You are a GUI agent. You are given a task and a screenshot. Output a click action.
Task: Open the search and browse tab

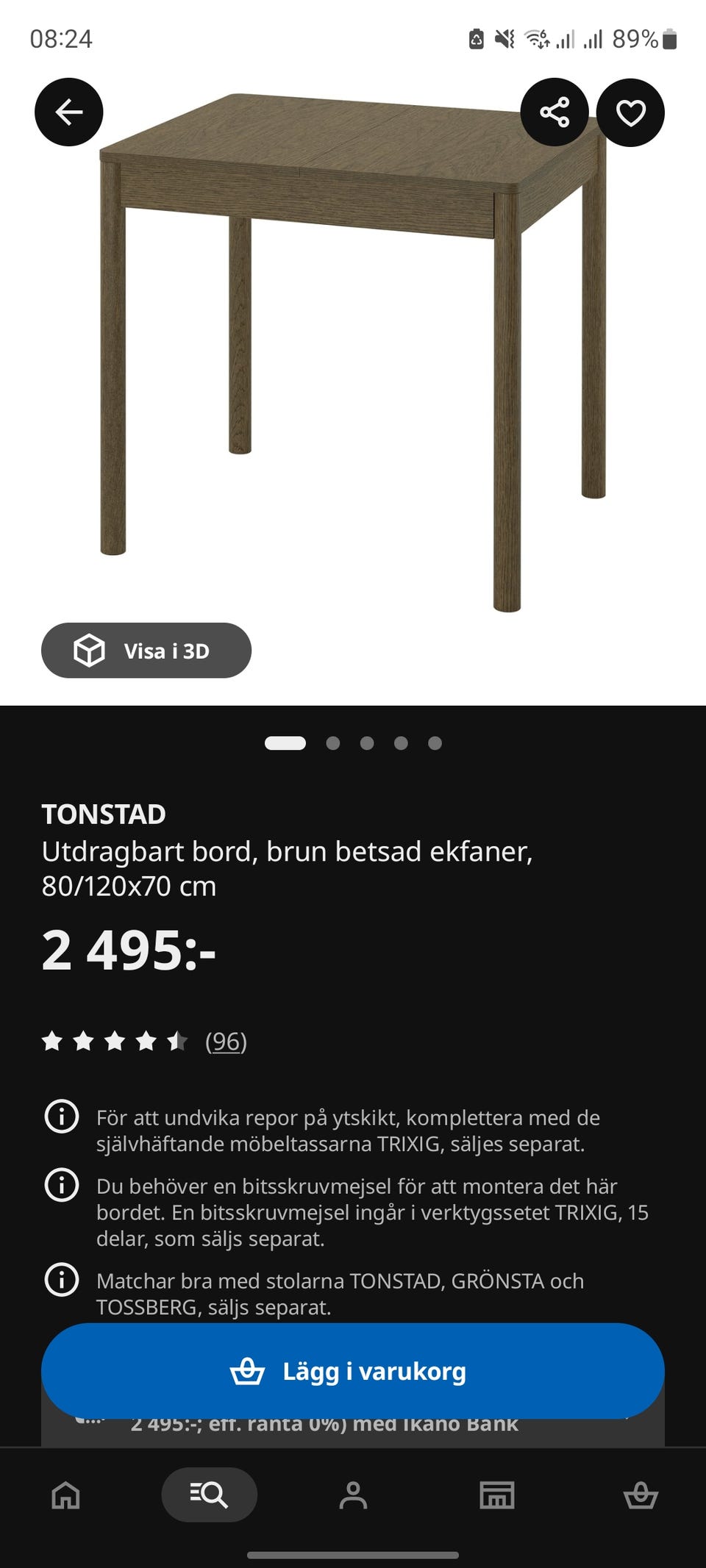[209, 1494]
